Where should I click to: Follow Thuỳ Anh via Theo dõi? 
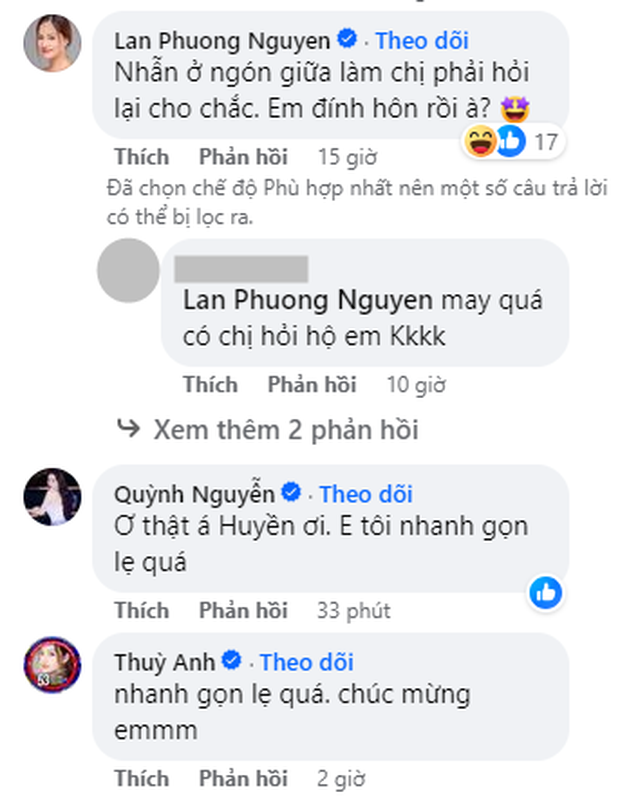(x=307, y=662)
